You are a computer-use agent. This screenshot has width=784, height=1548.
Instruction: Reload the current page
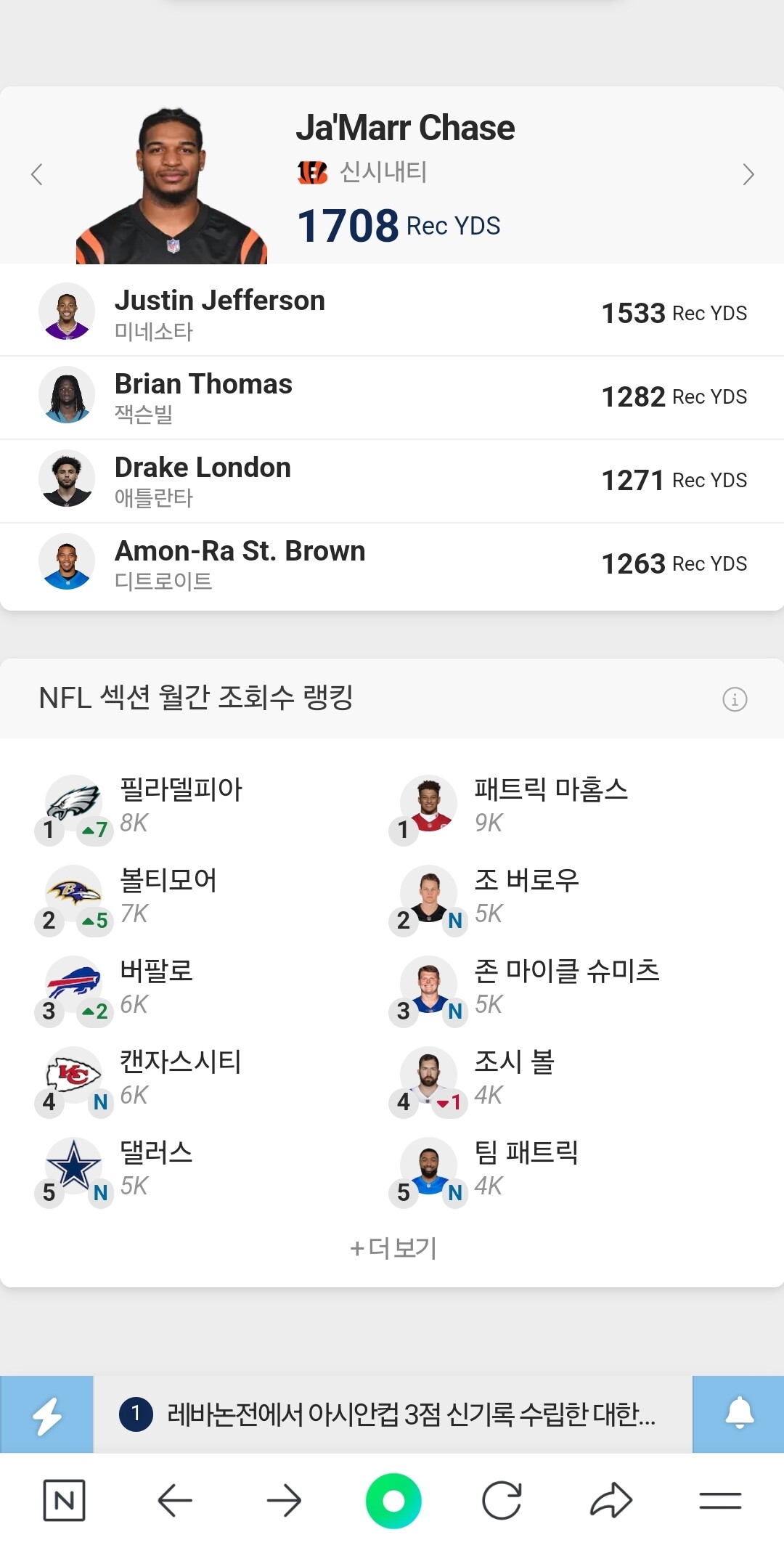(x=502, y=1500)
